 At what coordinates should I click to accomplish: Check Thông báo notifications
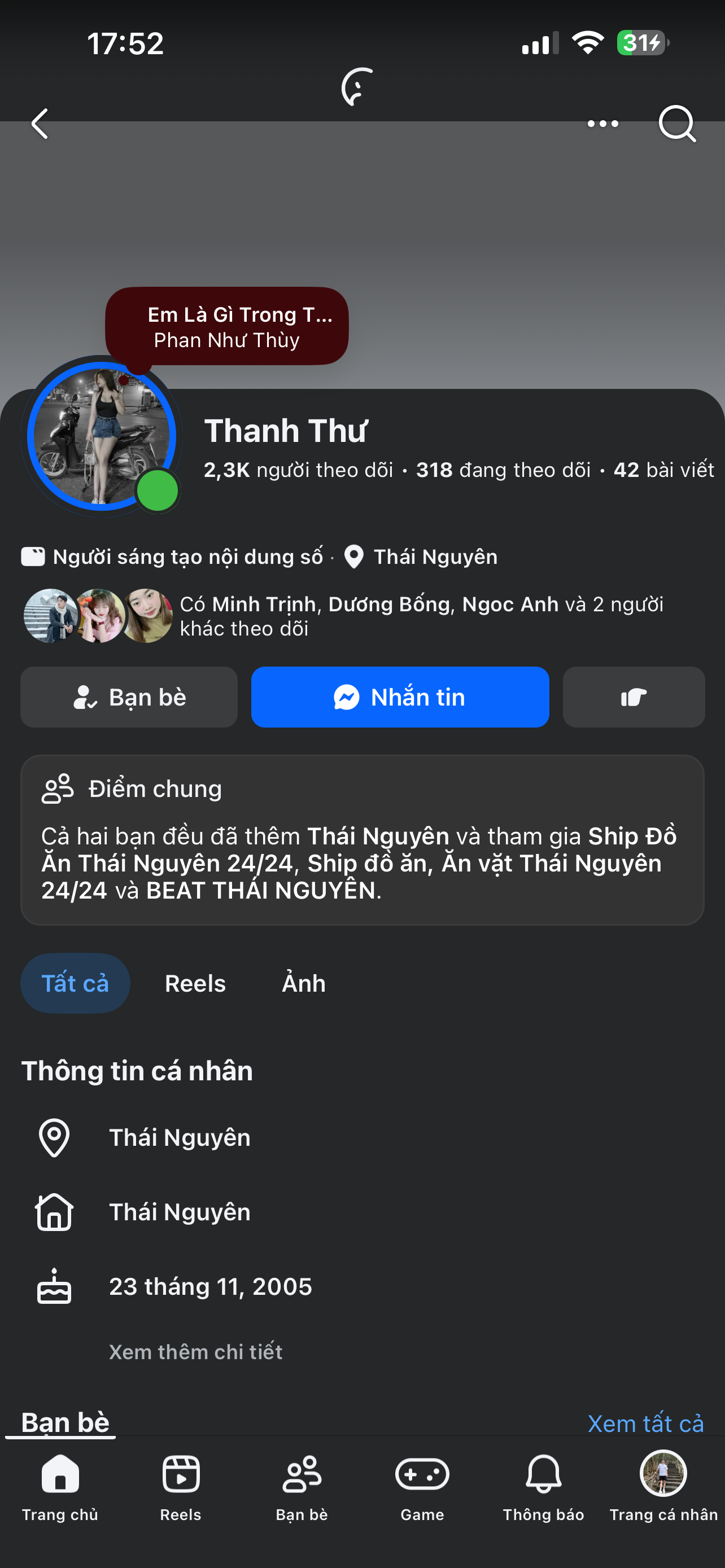543,1485
